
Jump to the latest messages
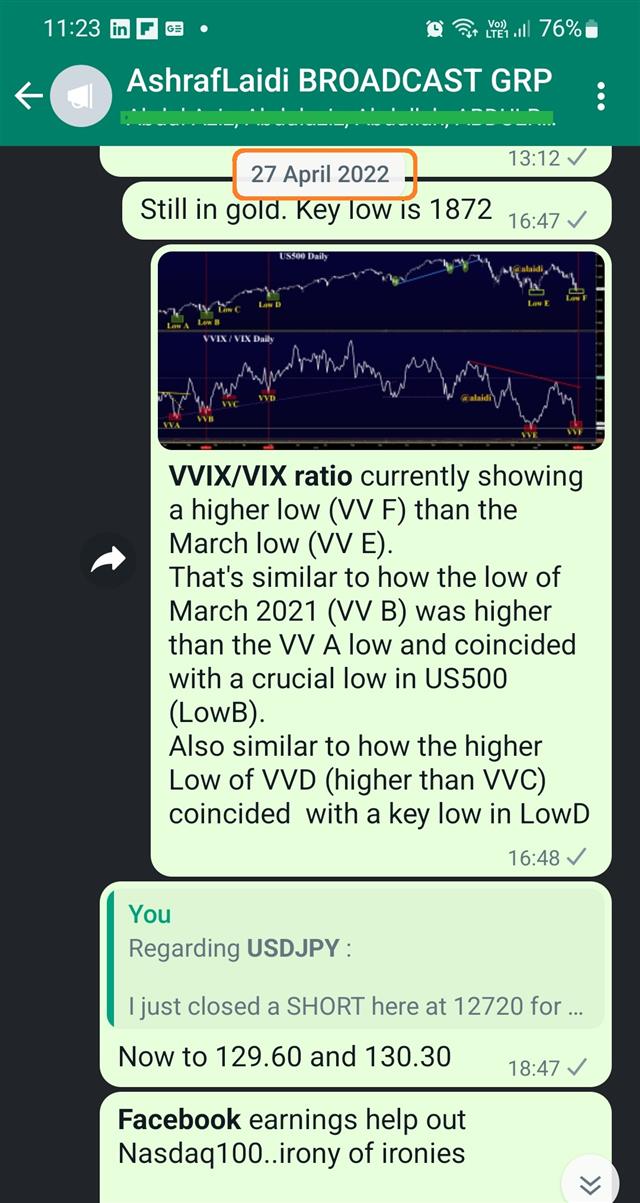[x=590, y=1185]
